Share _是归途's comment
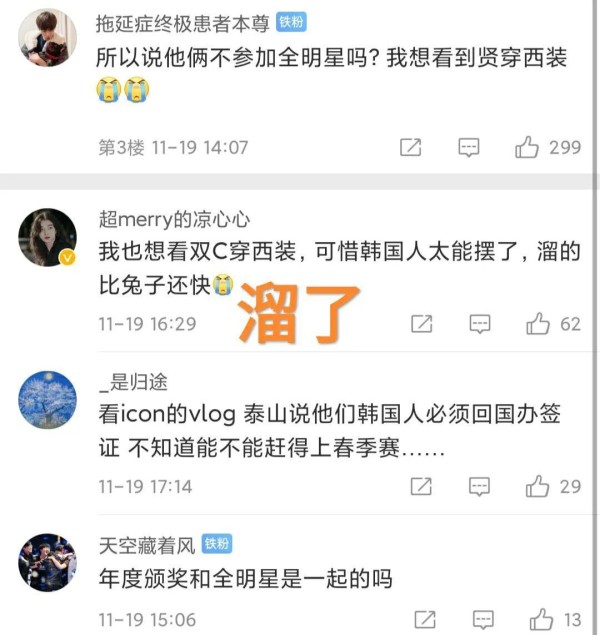This screenshot has height=635, width=600. coord(422,487)
